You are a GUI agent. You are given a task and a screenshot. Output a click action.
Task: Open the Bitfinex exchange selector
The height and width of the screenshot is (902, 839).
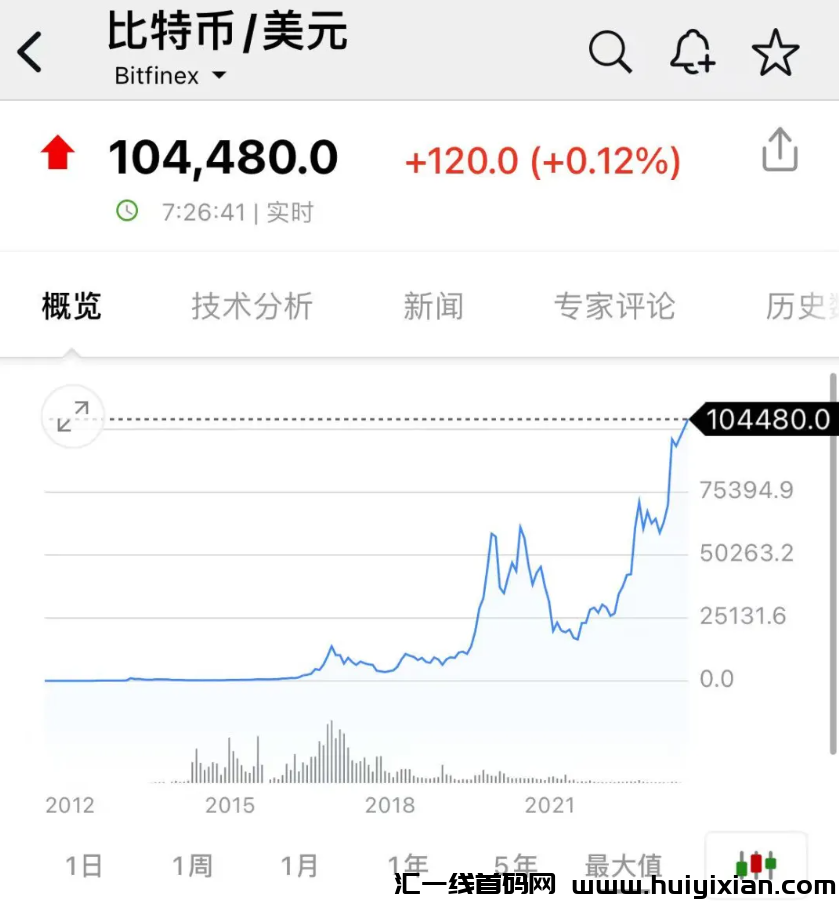(168, 76)
